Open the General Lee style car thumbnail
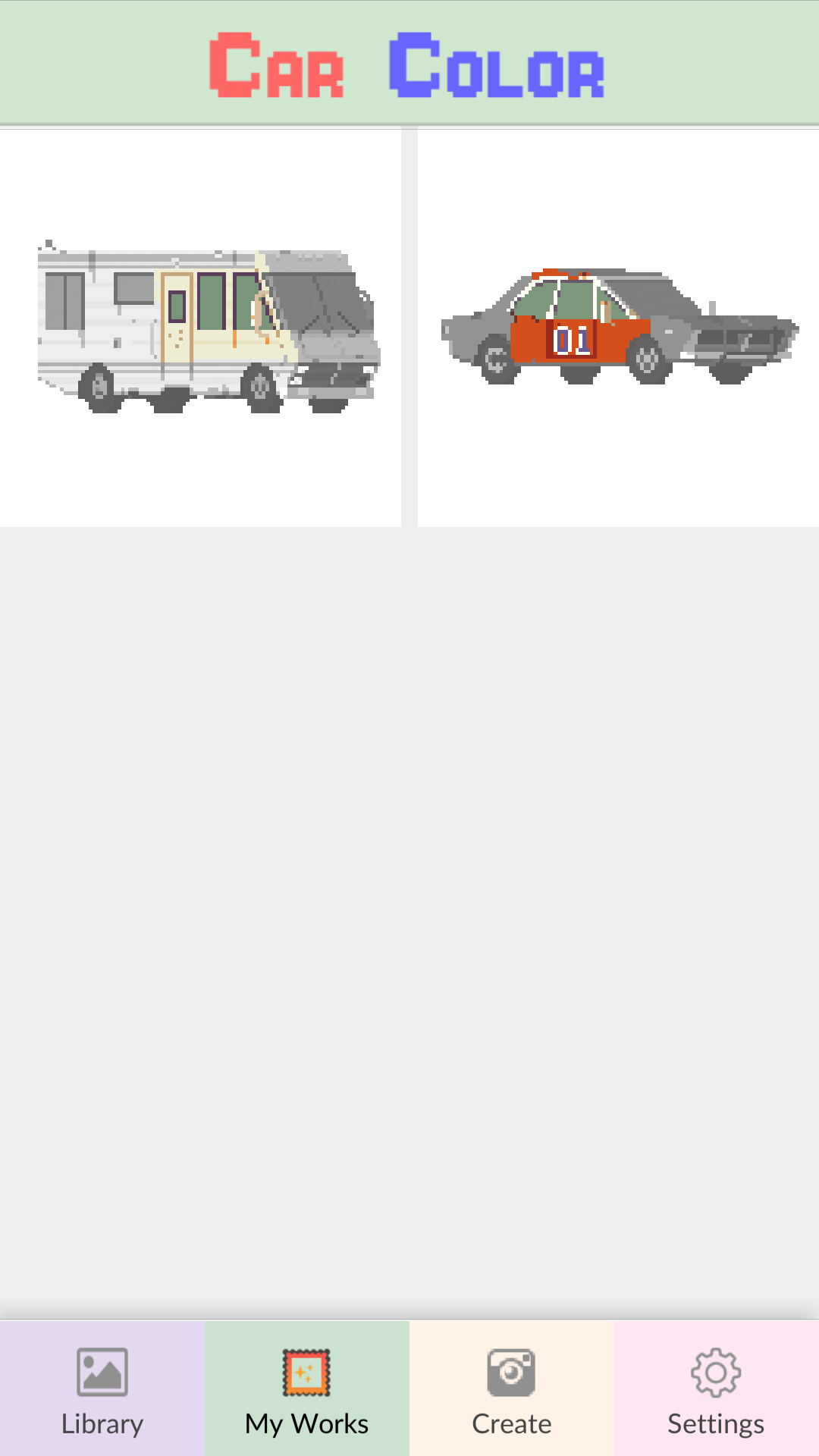Screen dimensions: 819x1456 tap(618, 326)
